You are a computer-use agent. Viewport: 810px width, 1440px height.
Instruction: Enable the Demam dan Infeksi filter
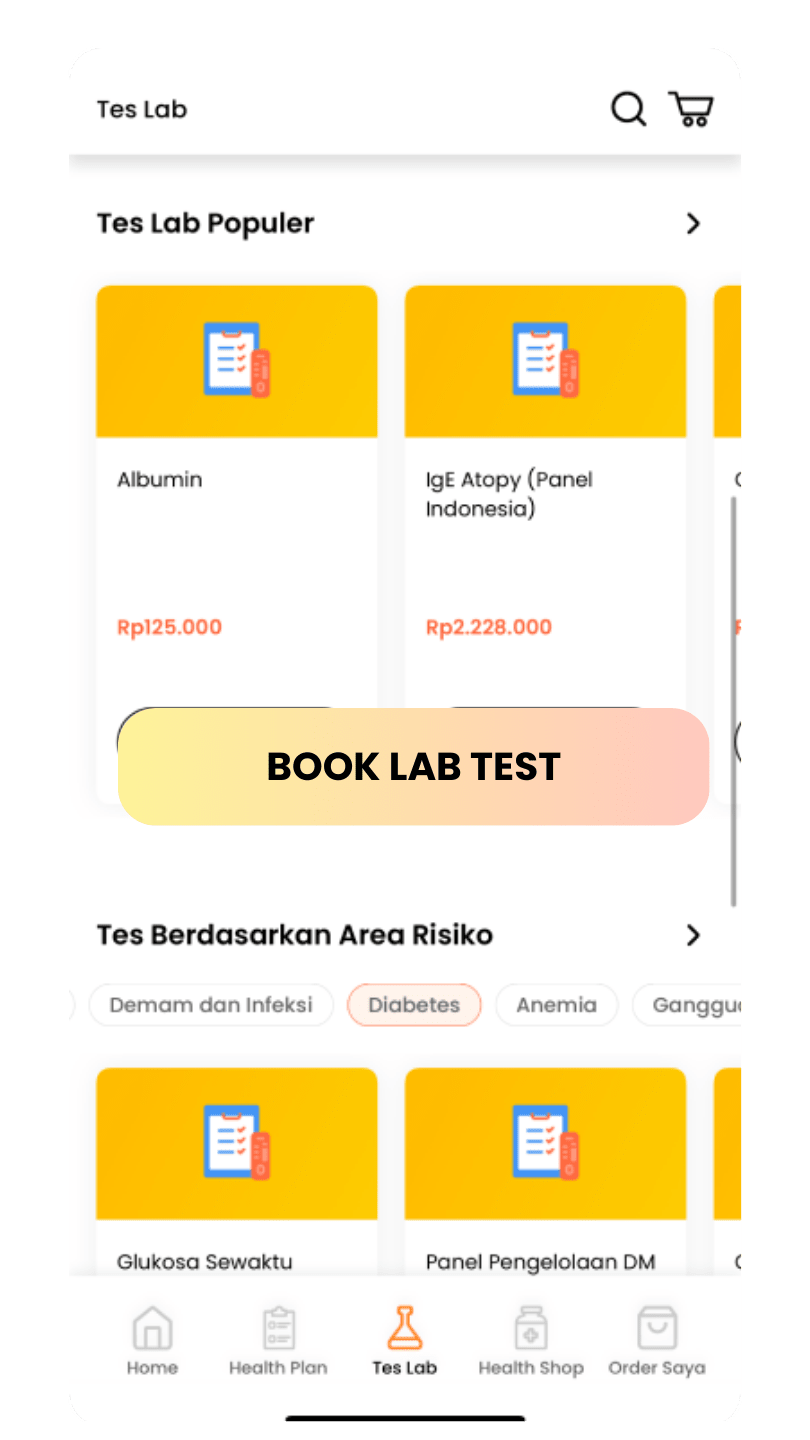211,1004
